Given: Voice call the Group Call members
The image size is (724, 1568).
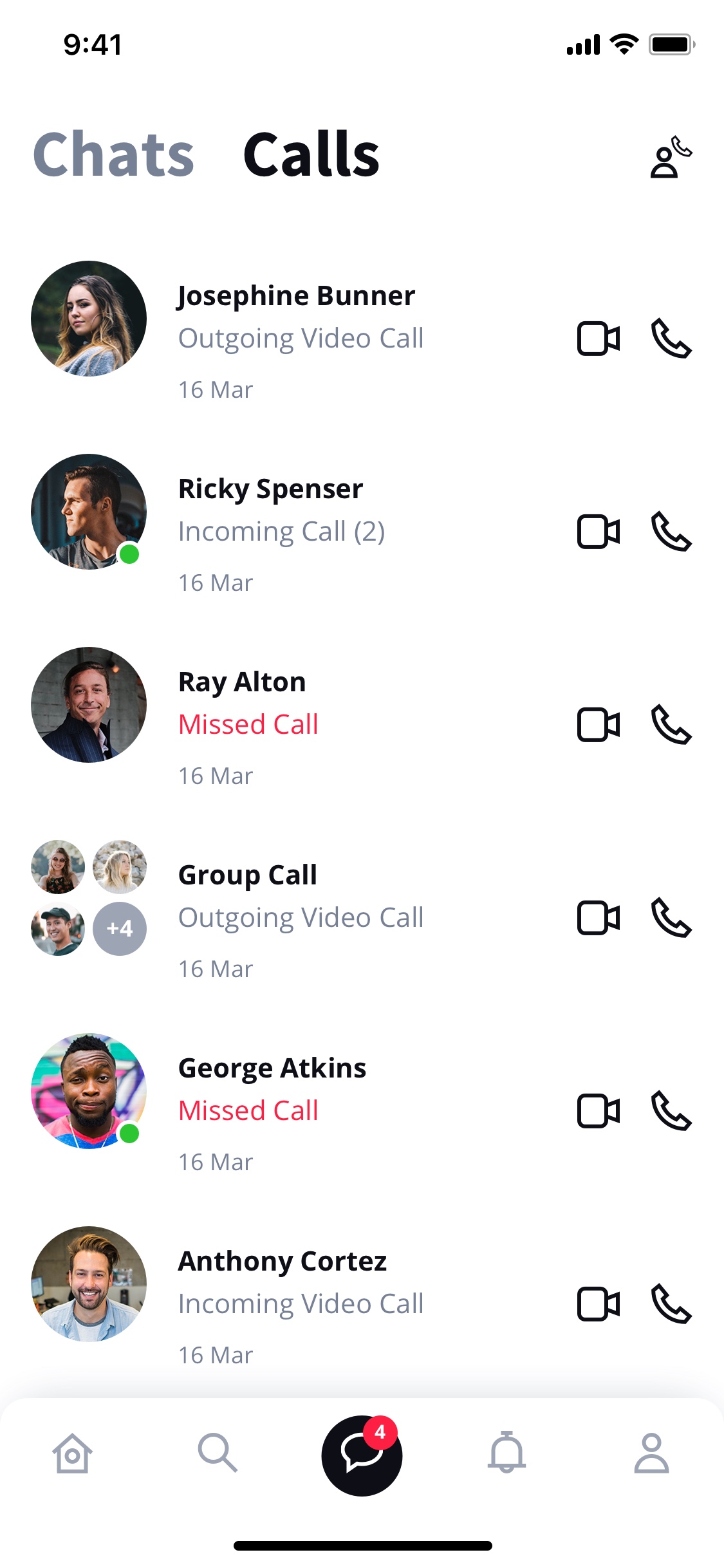Looking at the screenshot, I should coord(671,918).
